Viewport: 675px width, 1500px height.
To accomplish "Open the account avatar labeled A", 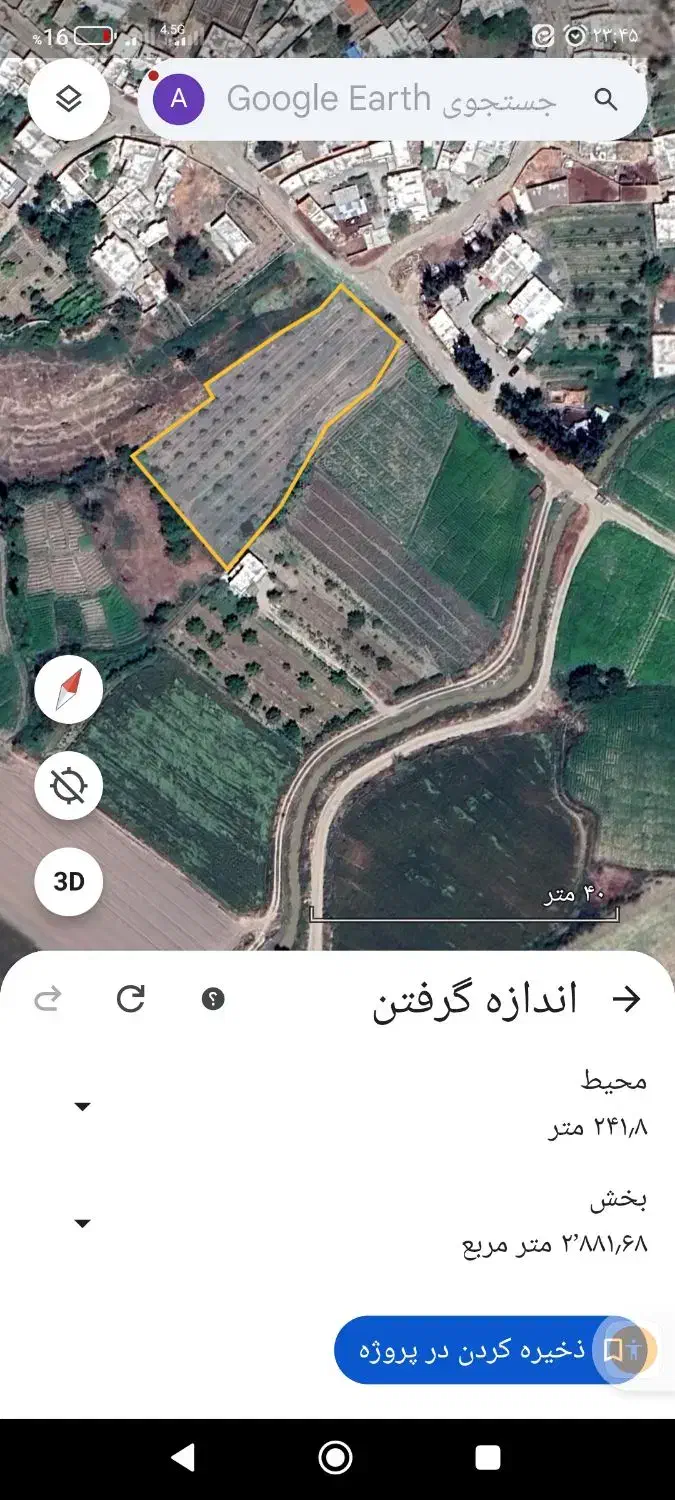I will tap(179, 99).
